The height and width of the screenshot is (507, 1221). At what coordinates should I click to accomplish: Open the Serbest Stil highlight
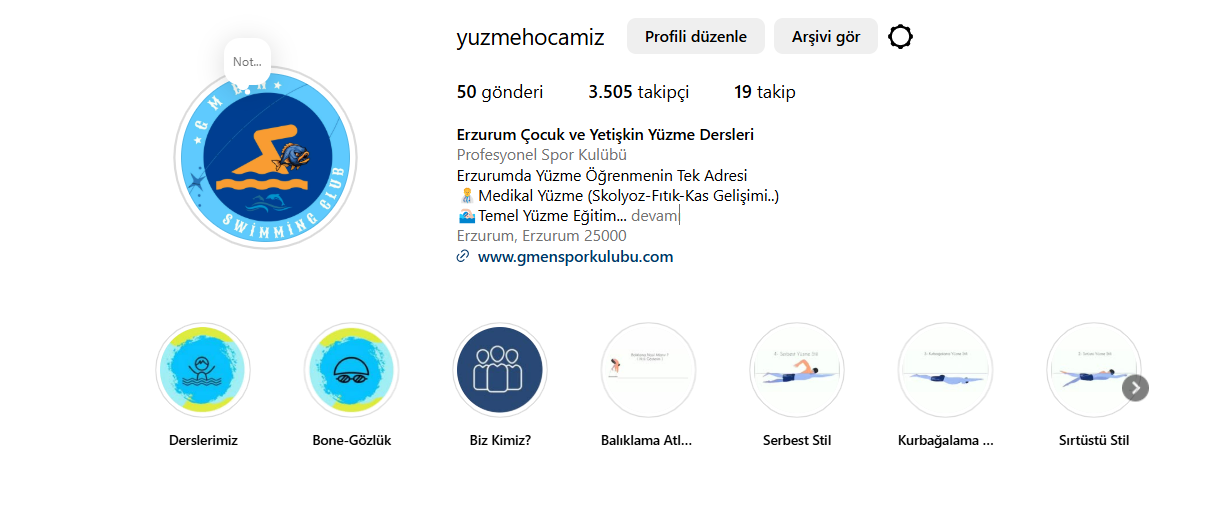point(797,370)
